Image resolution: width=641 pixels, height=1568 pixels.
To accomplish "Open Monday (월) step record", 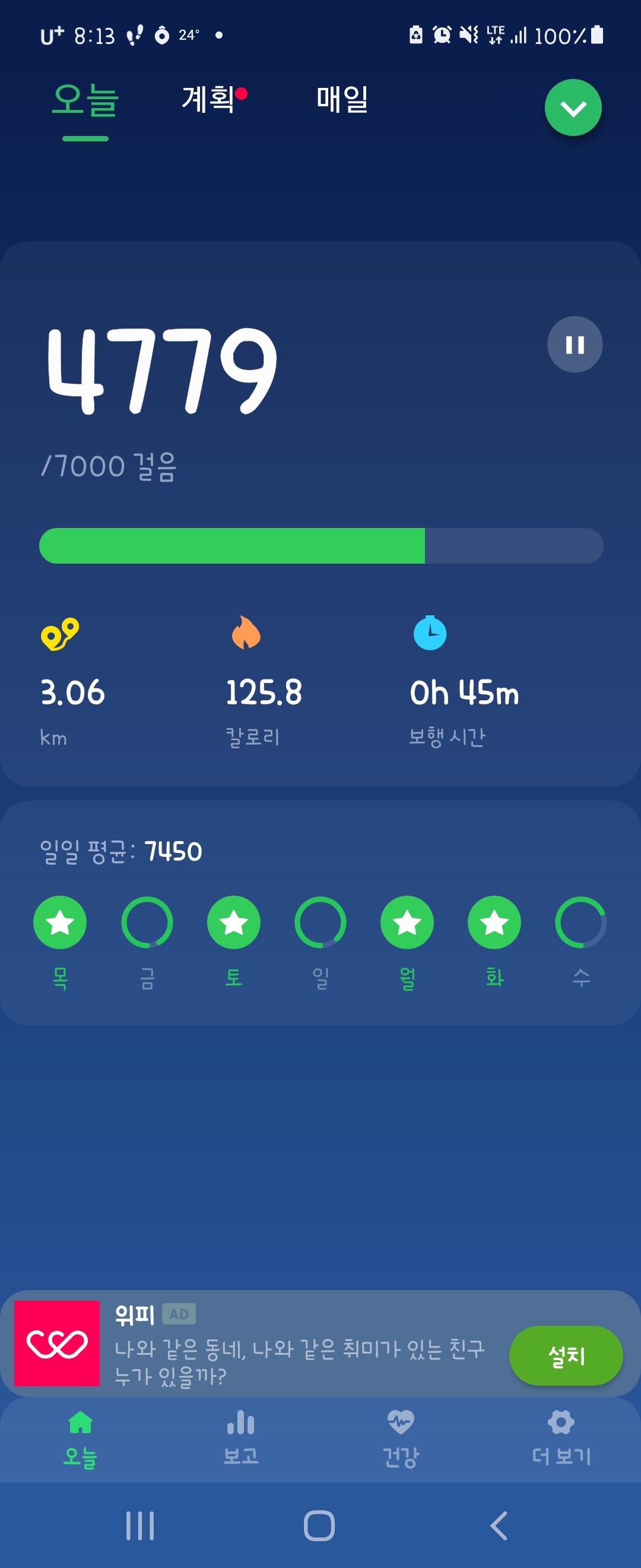I will [408, 923].
